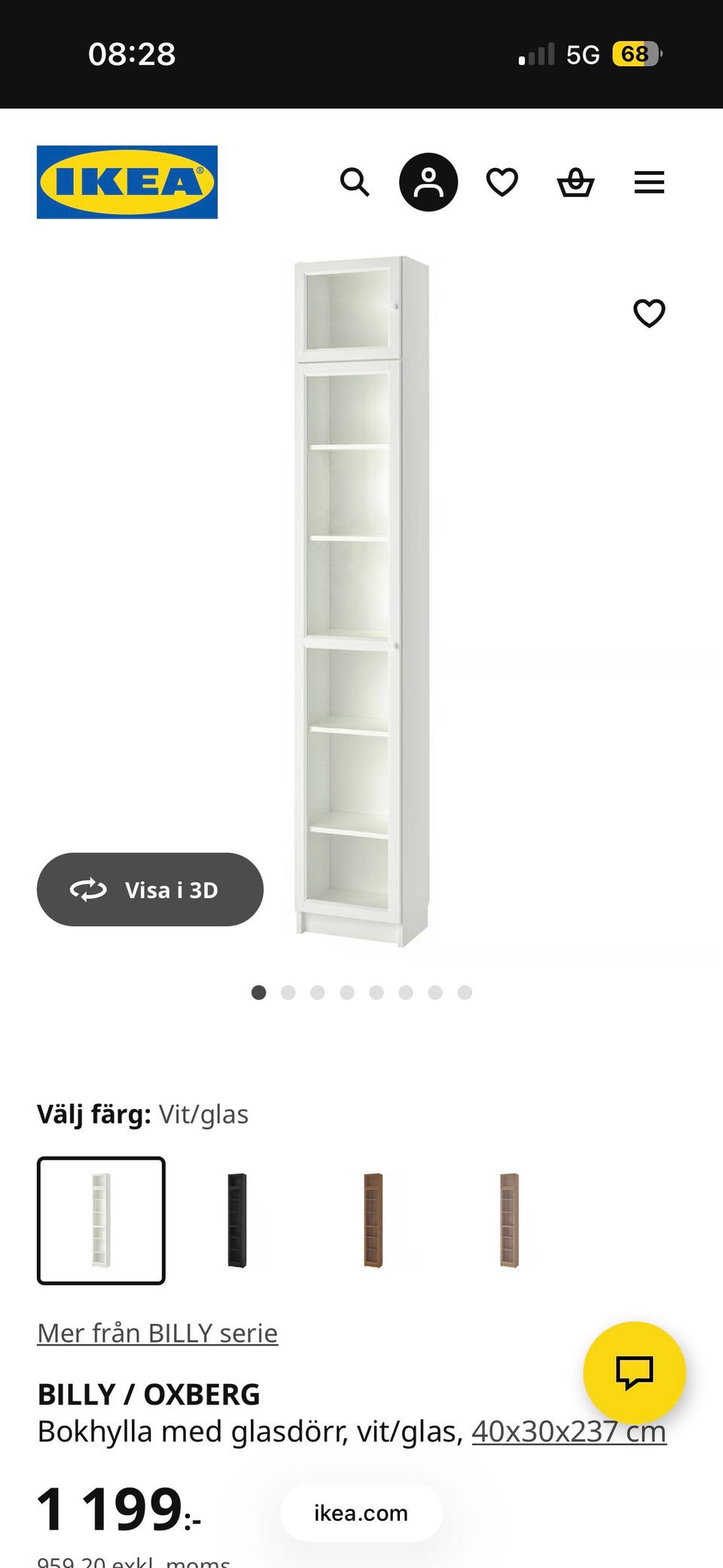Launch Visa i 3D viewer
This screenshot has width=723, height=1568.
[x=150, y=889]
